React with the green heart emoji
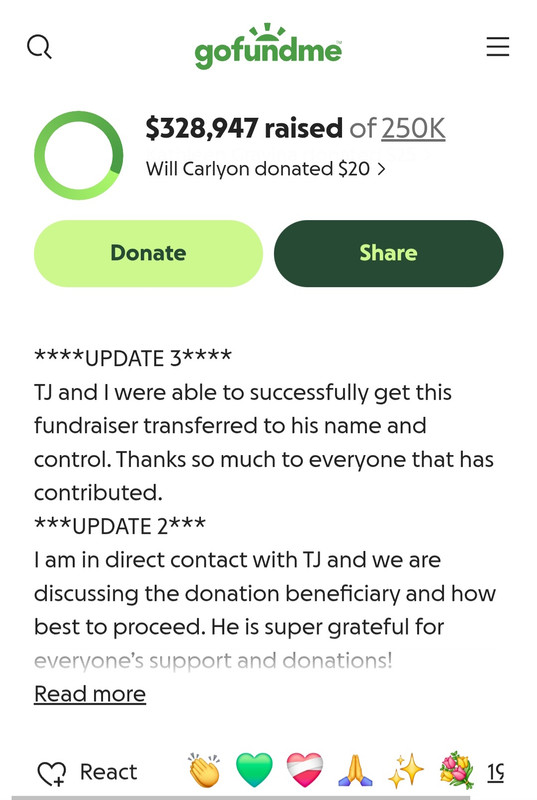Image resolution: width=537 pixels, height=800 pixels. (x=254, y=770)
